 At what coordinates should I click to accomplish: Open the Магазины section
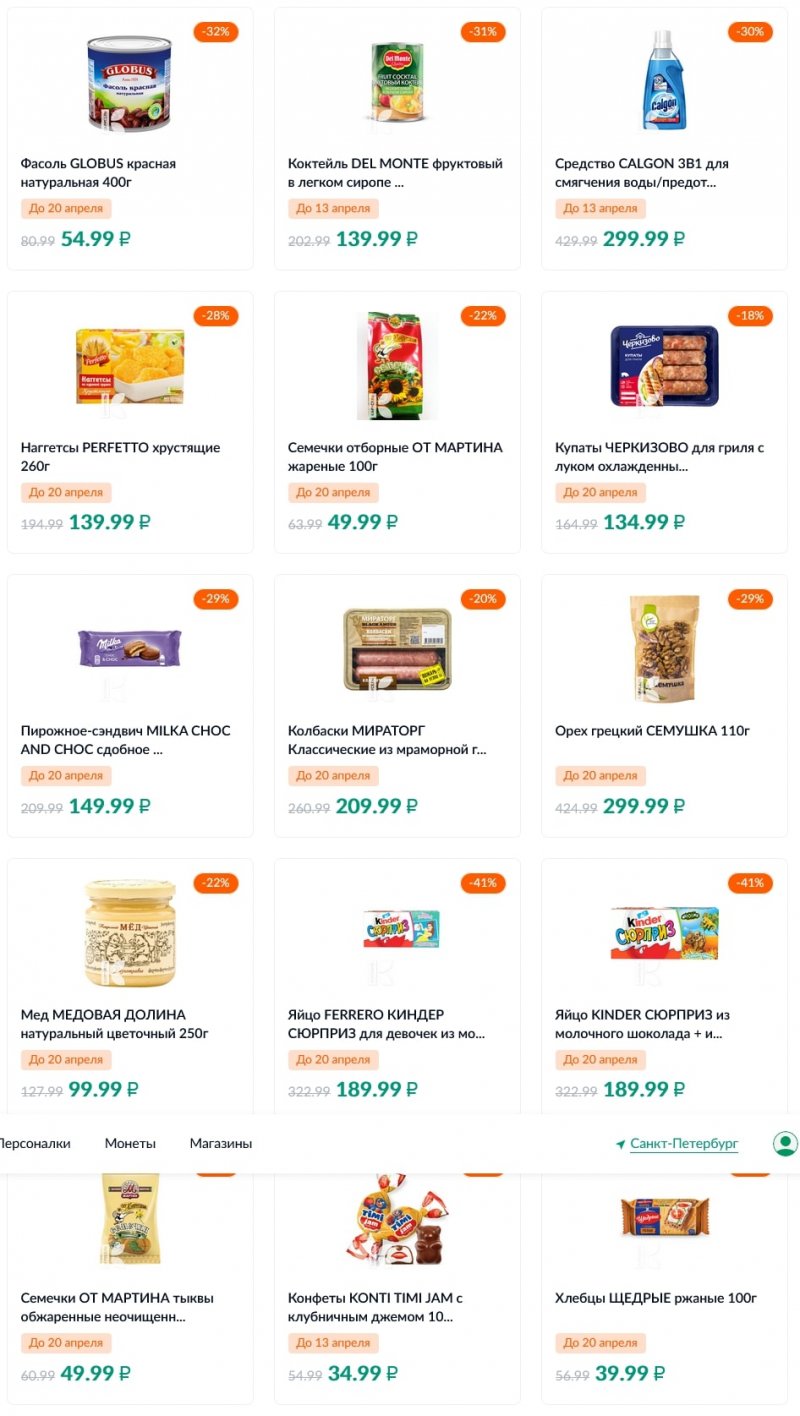tap(220, 1143)
